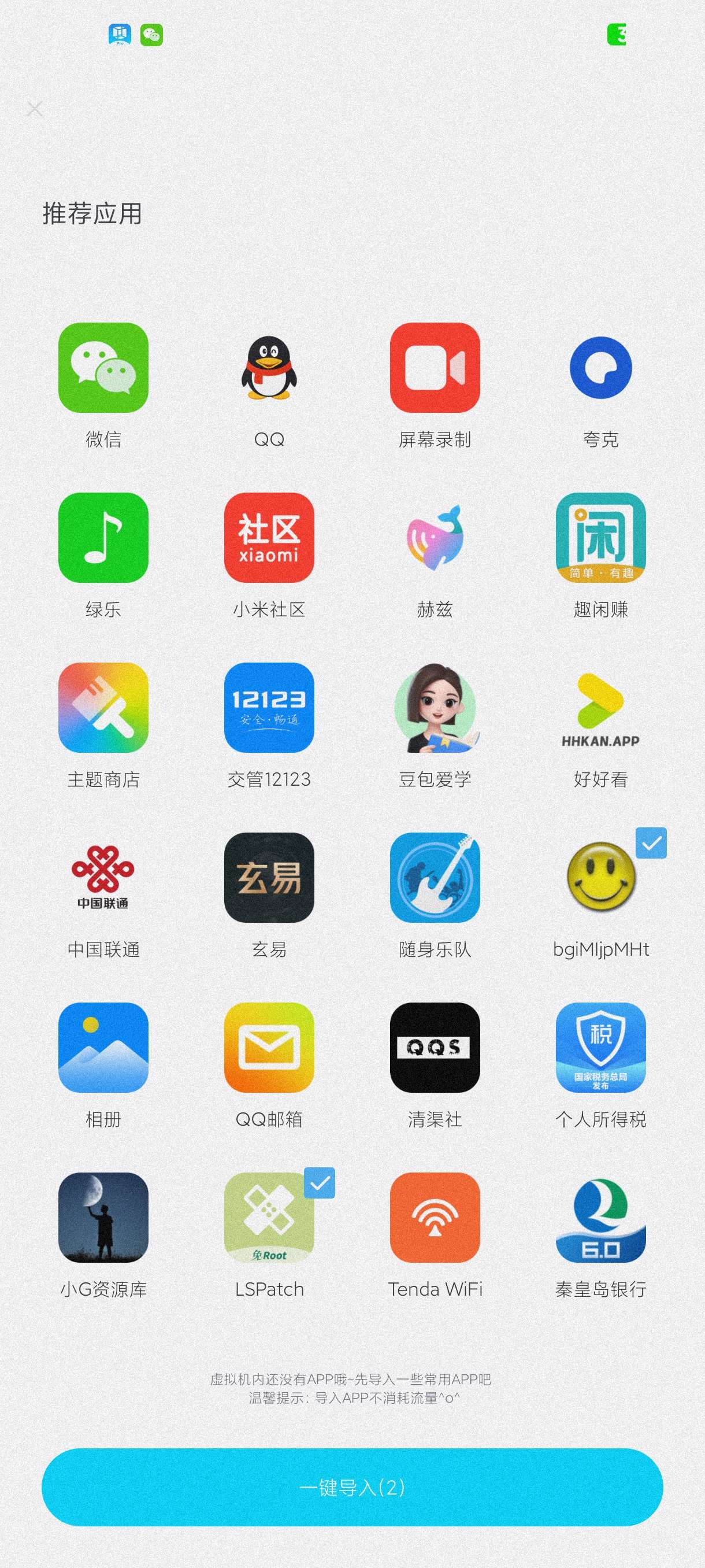Select 小米社区 app

point(269,538)
